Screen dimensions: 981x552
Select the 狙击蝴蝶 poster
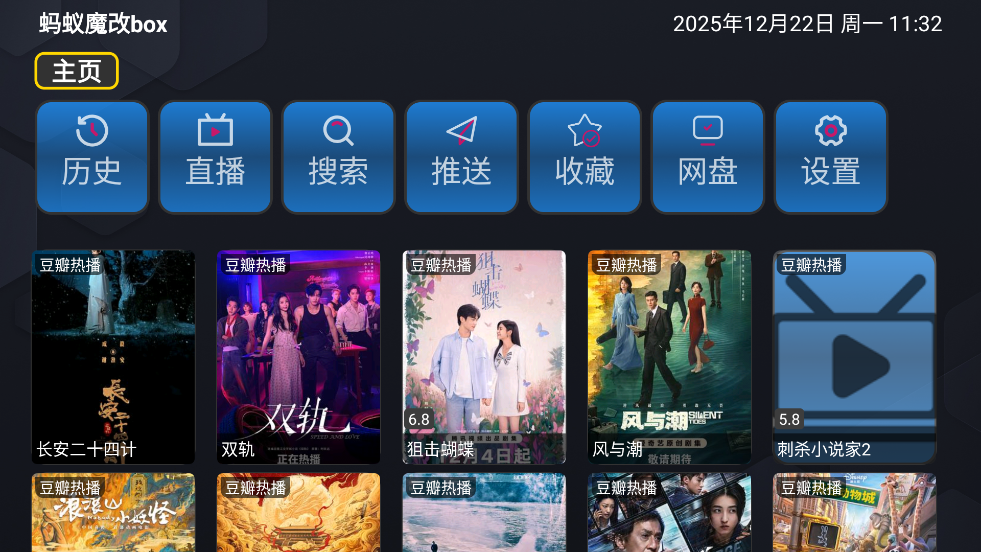(484, 357)
